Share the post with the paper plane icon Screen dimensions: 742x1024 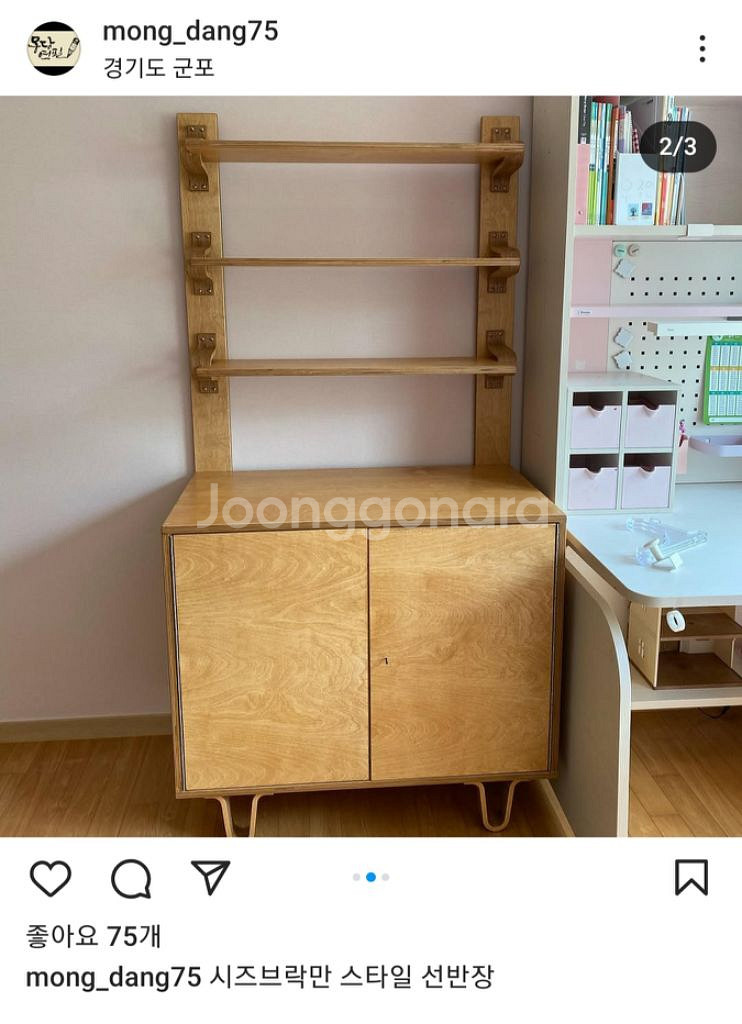(x=210, y=877)
